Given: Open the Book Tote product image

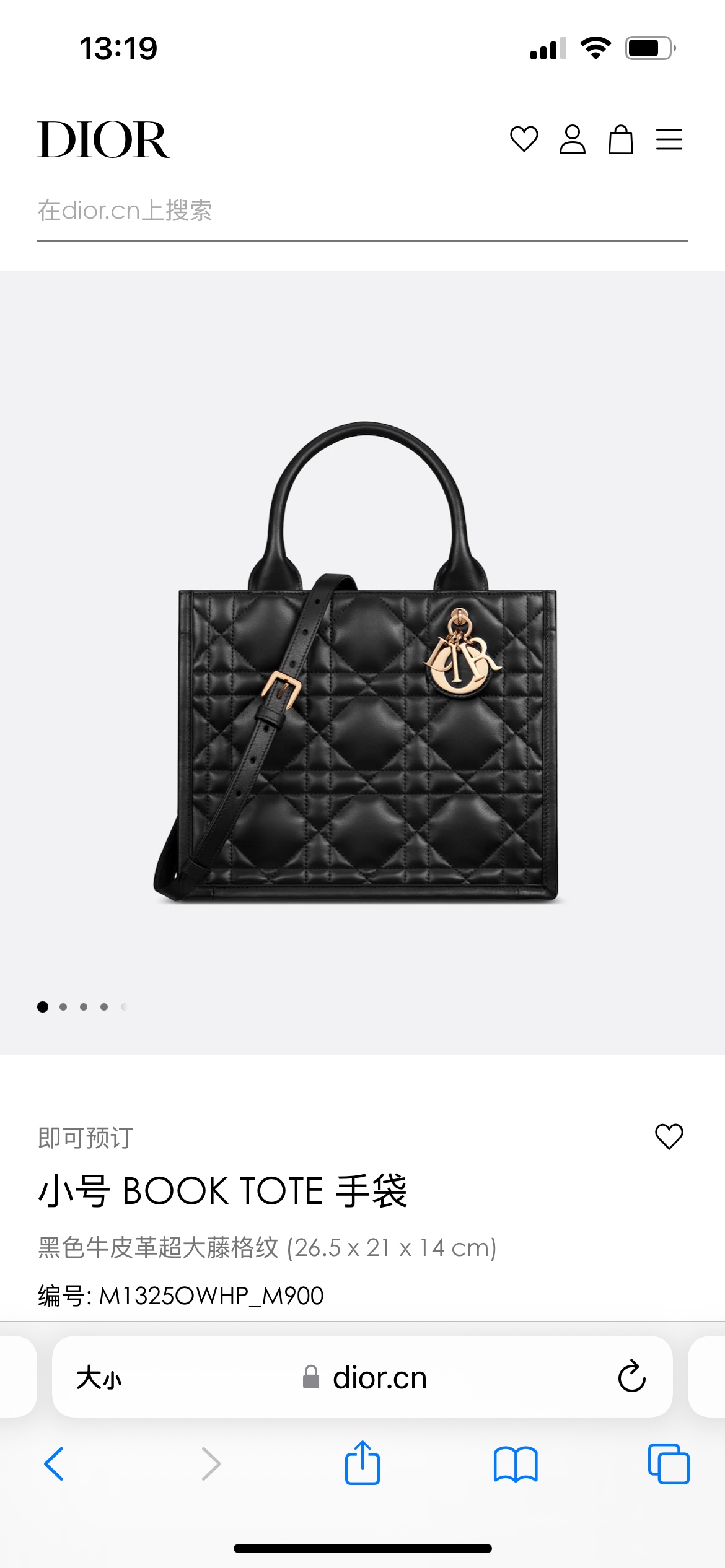Looking at the screenshot, I should (x=362, y=663).
